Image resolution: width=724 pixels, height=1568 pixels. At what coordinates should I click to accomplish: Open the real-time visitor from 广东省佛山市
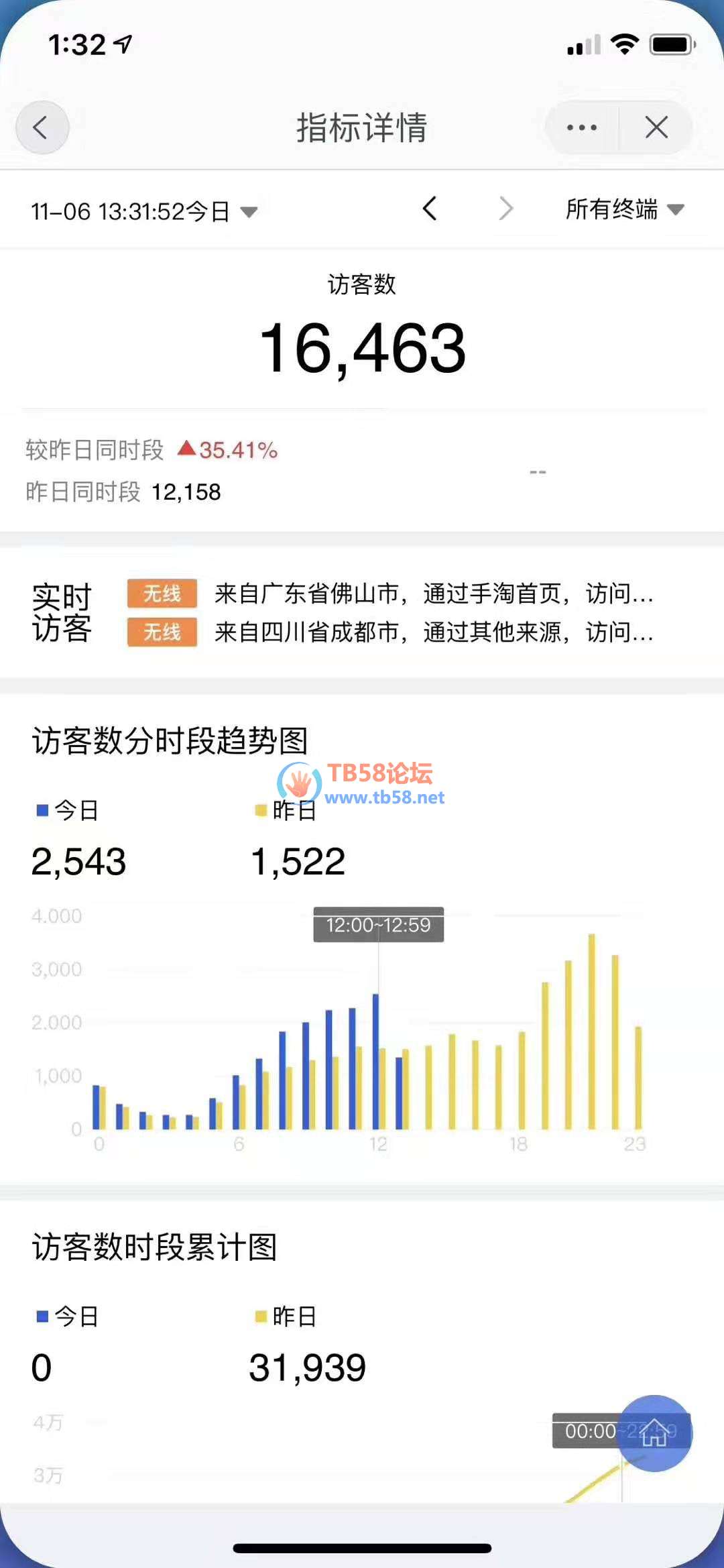point(433,594)
